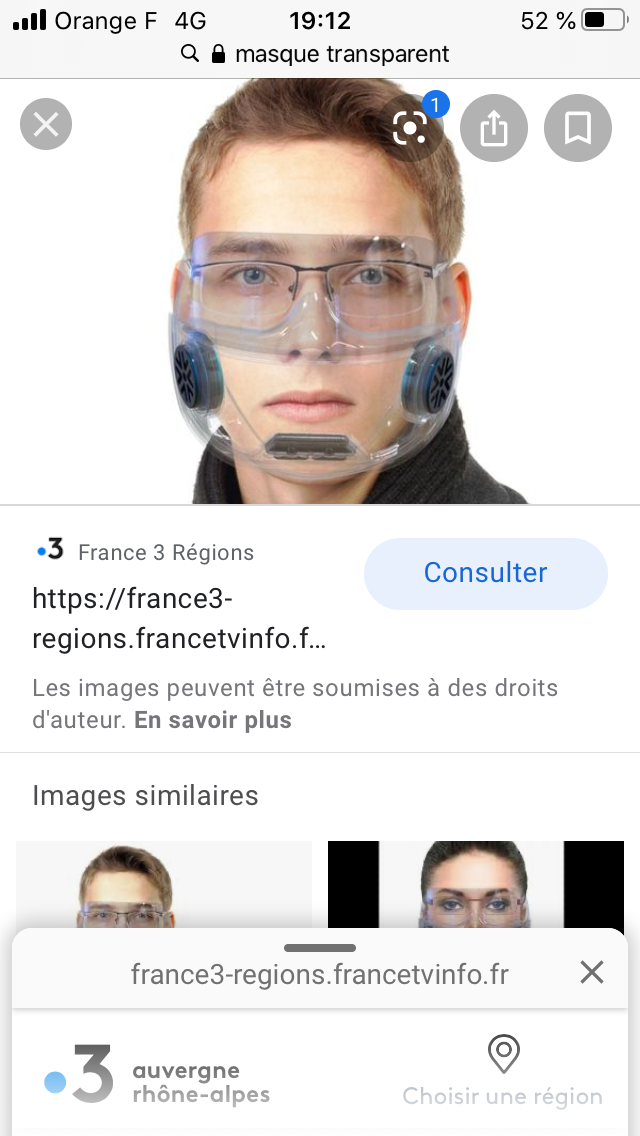Choose a region with Choisir une région
This screenshot has width=640, height=1136.
coord(502,1072)
